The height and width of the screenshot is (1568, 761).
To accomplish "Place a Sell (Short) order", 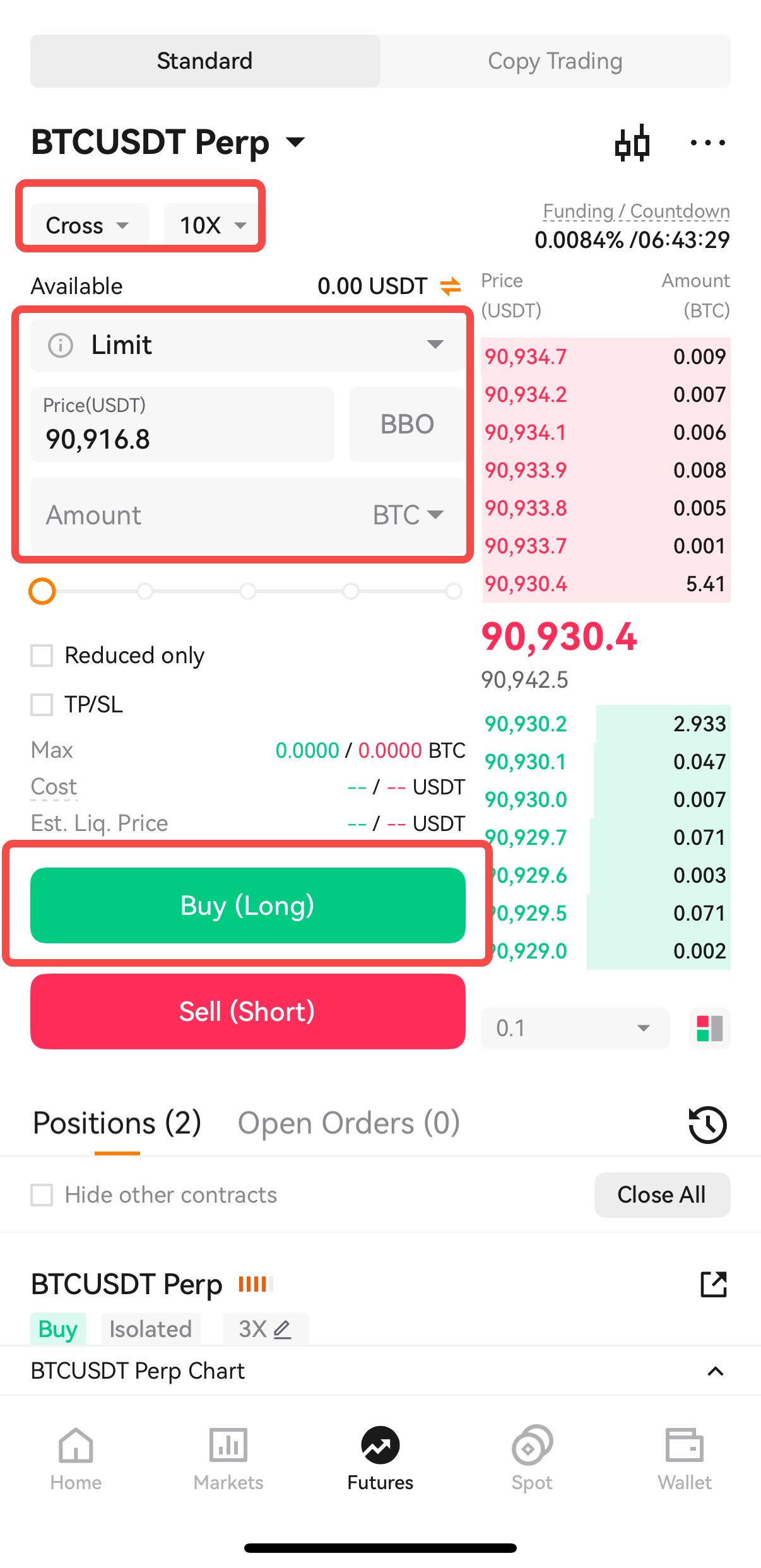I will [248, 1011].
